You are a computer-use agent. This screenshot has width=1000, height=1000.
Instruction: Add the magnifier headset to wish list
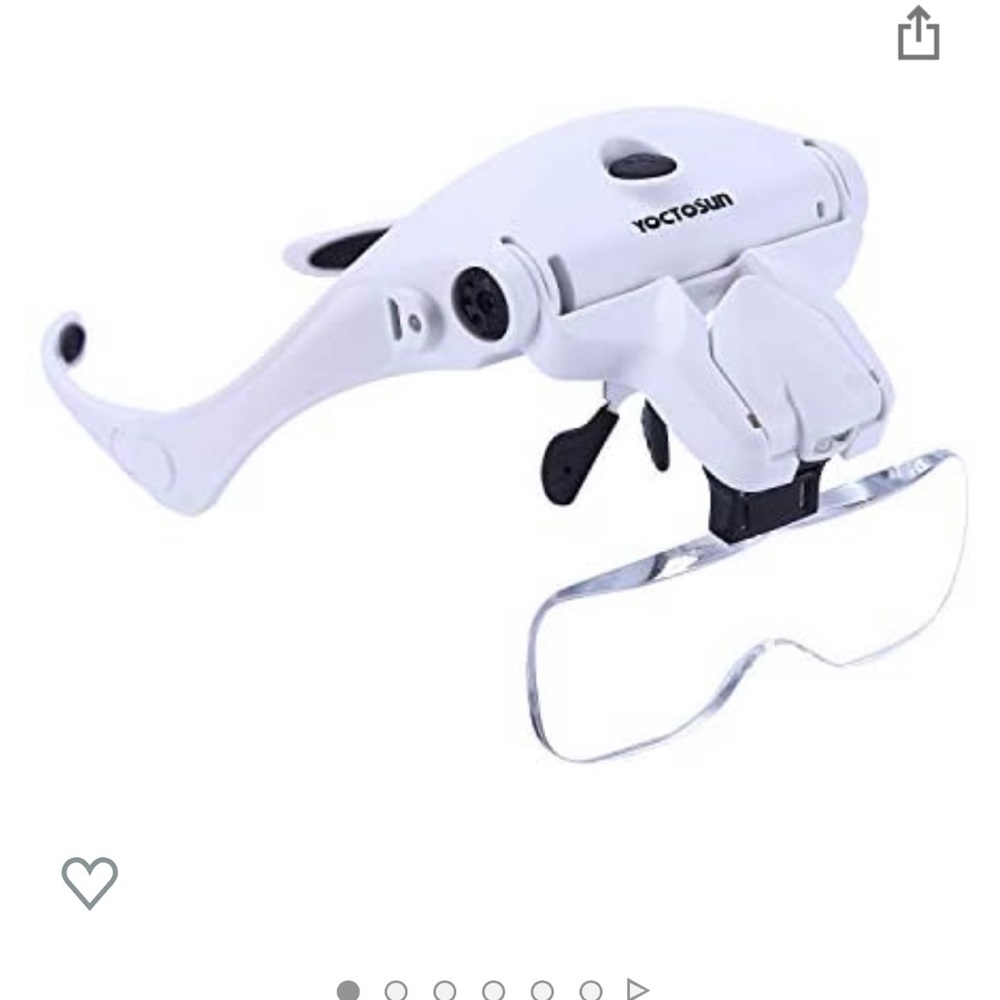click(x=90, y=883)
